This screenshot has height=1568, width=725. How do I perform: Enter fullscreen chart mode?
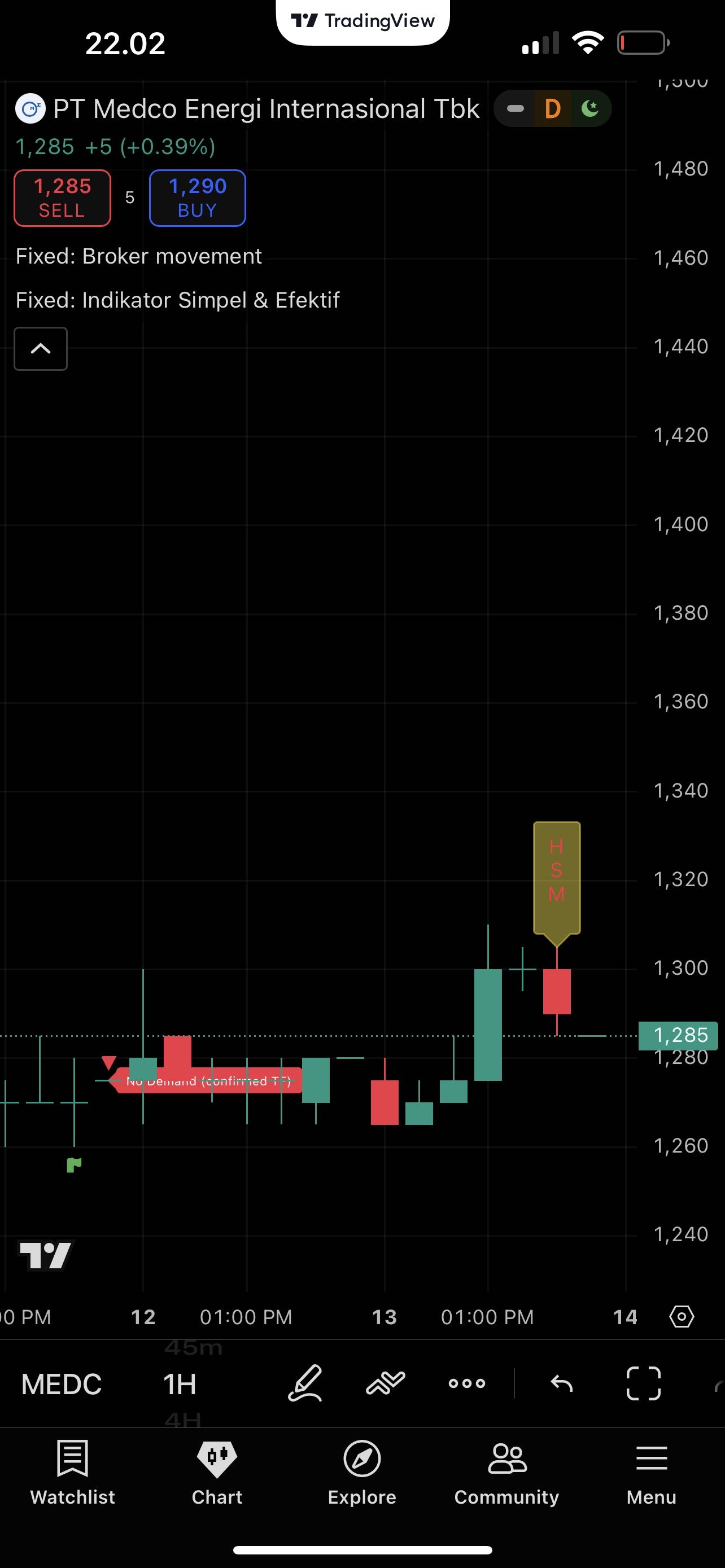coord(644,1383)
